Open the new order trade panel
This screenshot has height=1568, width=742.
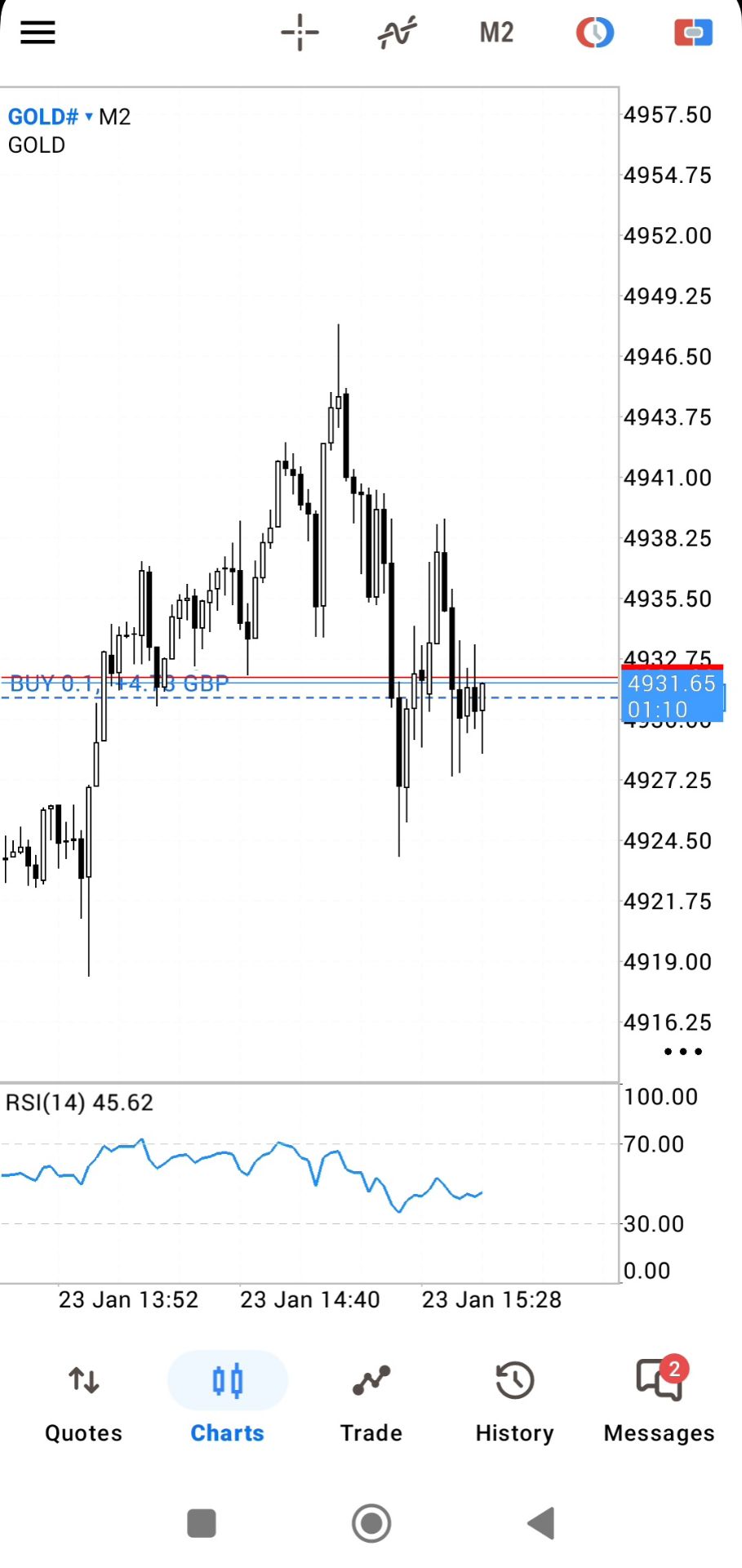pos(693,33)
